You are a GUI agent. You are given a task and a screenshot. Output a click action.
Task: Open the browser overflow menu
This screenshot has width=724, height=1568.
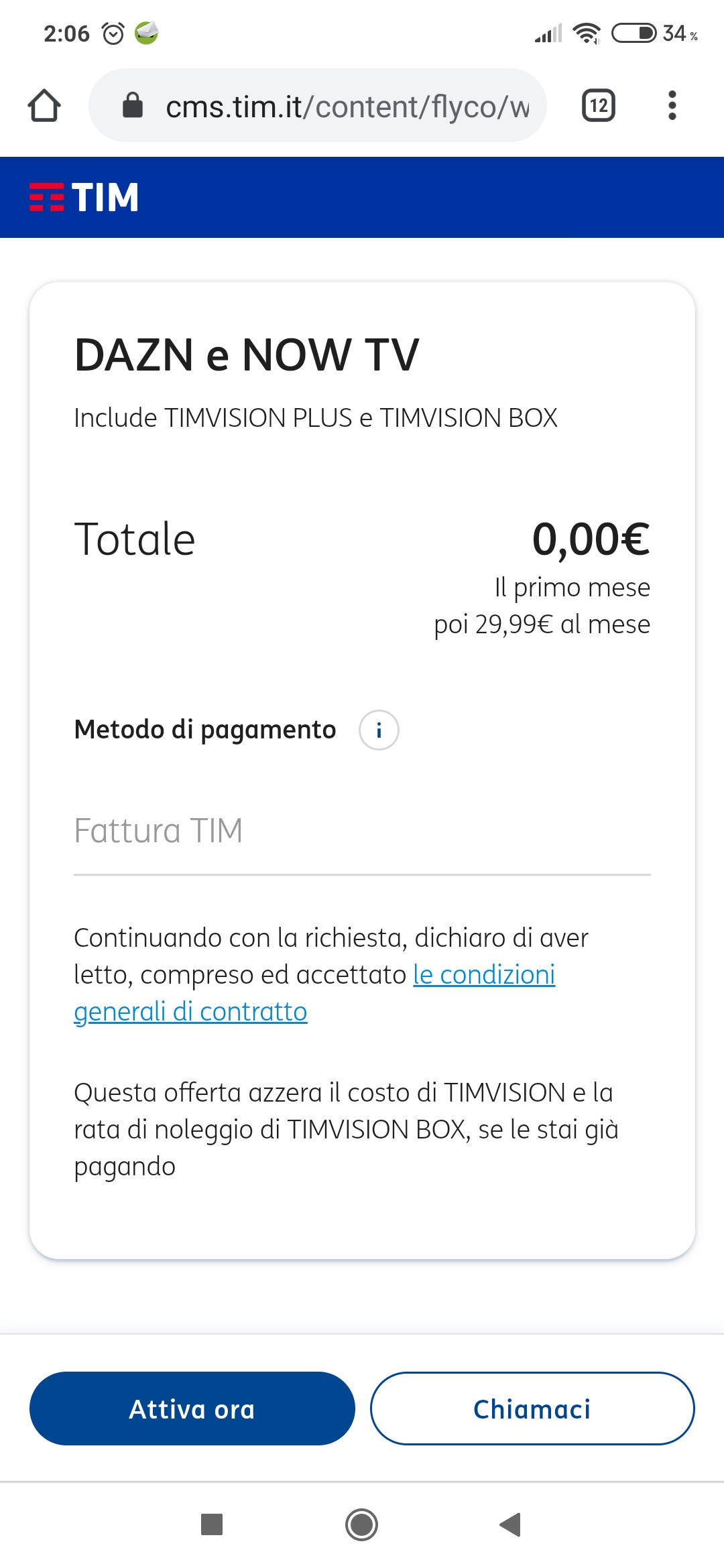coord(672,106)
